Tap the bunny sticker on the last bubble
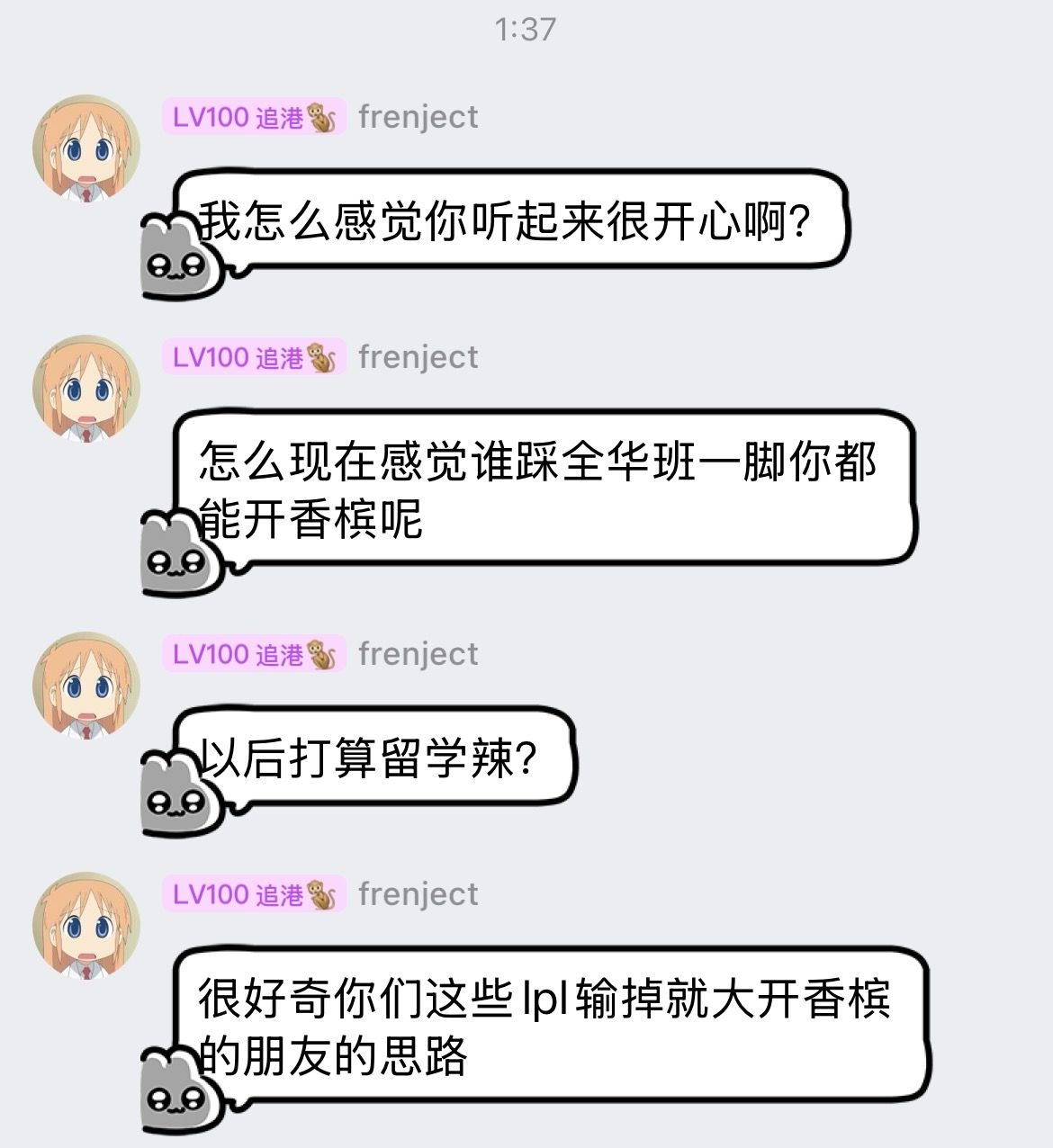 point(175,1089)
